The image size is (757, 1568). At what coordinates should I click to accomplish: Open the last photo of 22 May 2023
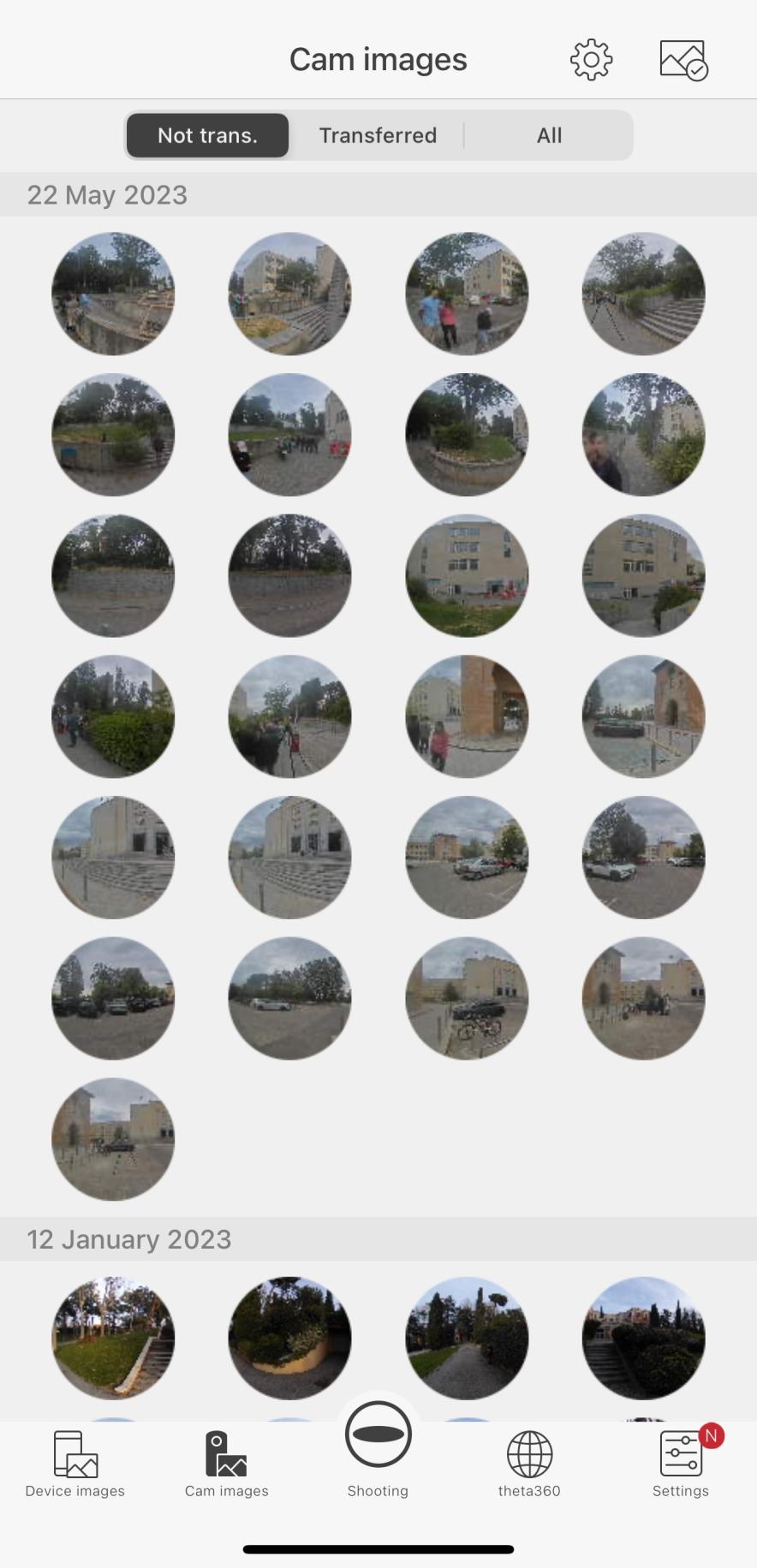click(113, 1139)
